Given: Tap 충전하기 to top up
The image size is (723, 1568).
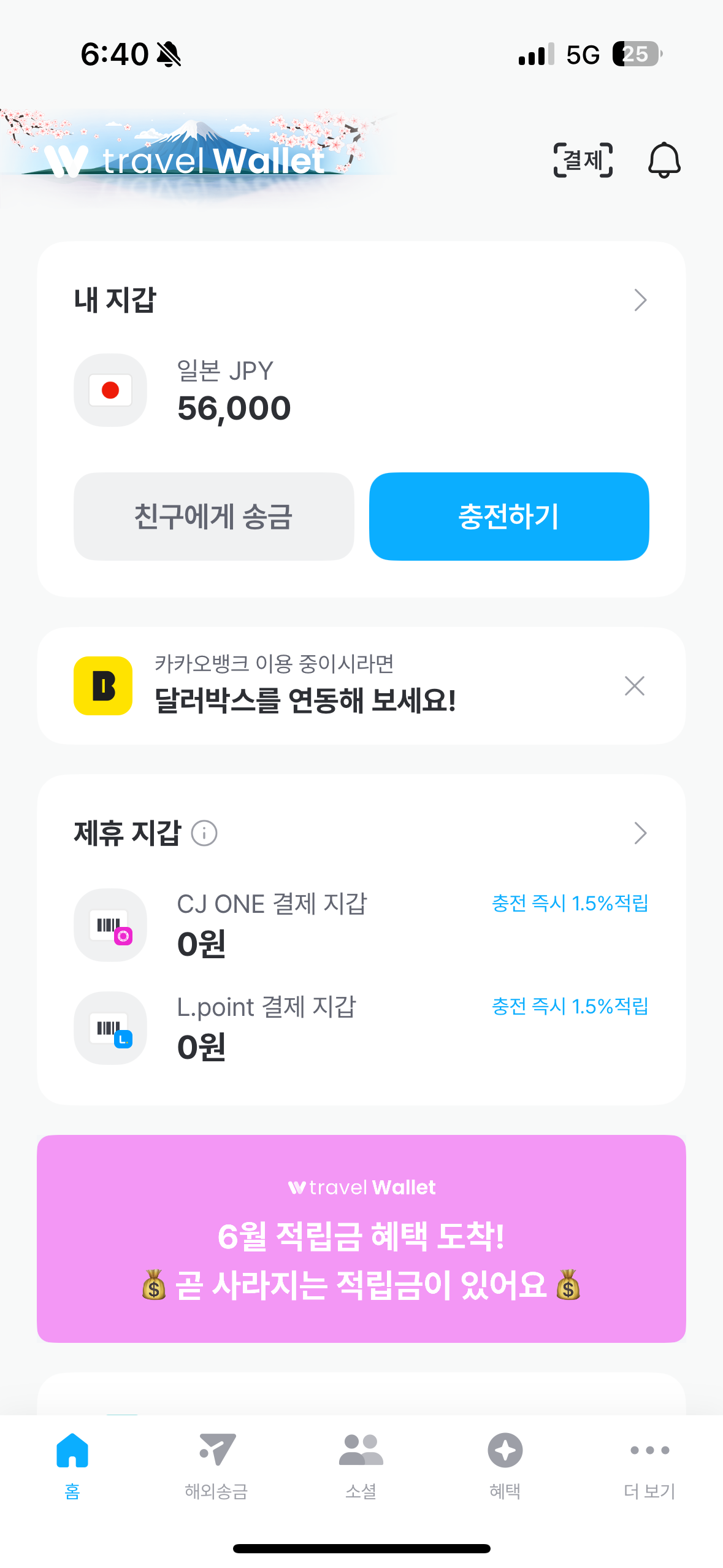Looking at the screenshot, I should (509, 516).
